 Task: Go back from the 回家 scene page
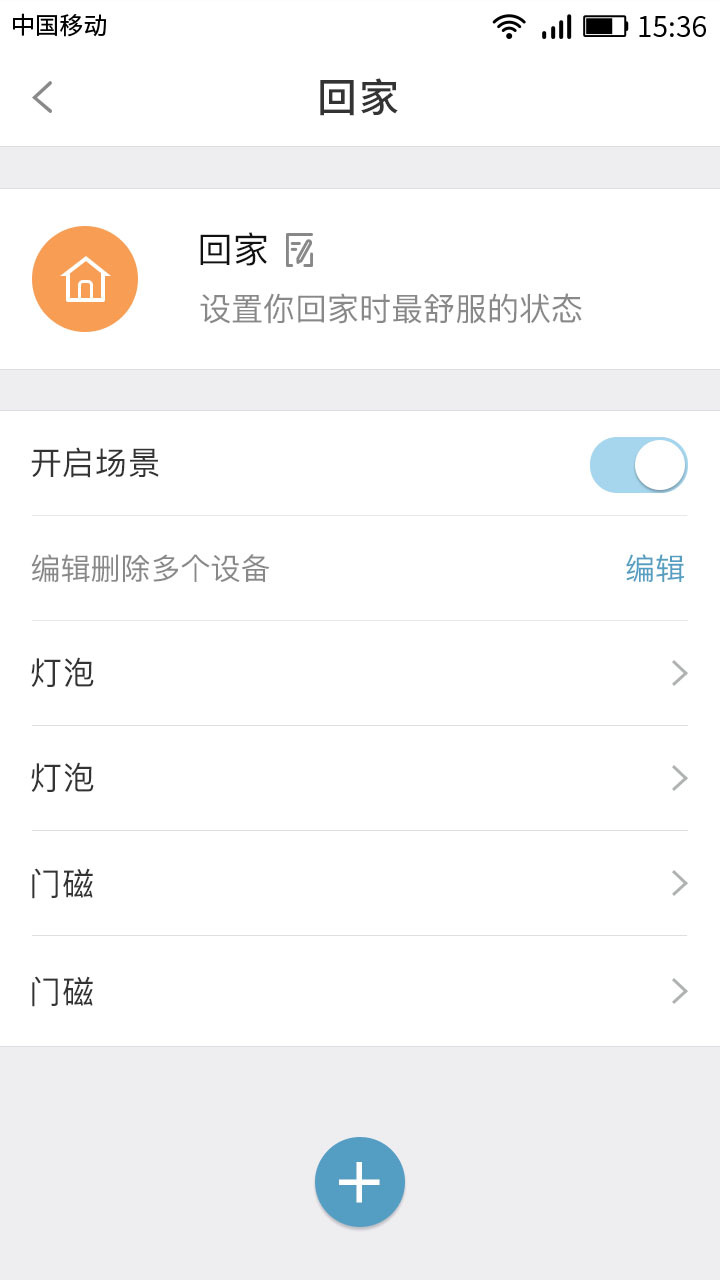(42, 98)
